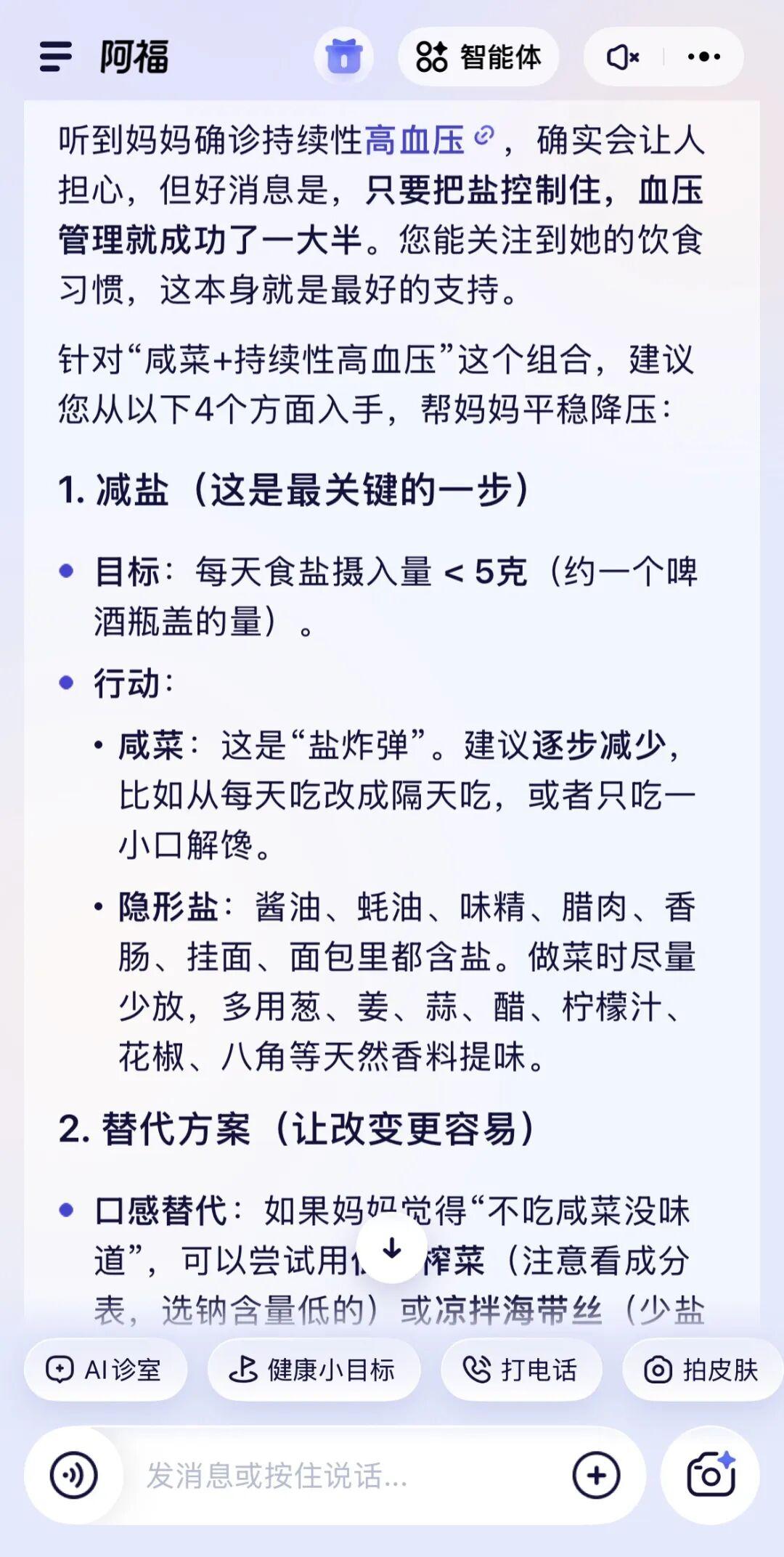Open the three-dot more options menu
Viewport: 784px width, 1557px height.
(703, 57)
